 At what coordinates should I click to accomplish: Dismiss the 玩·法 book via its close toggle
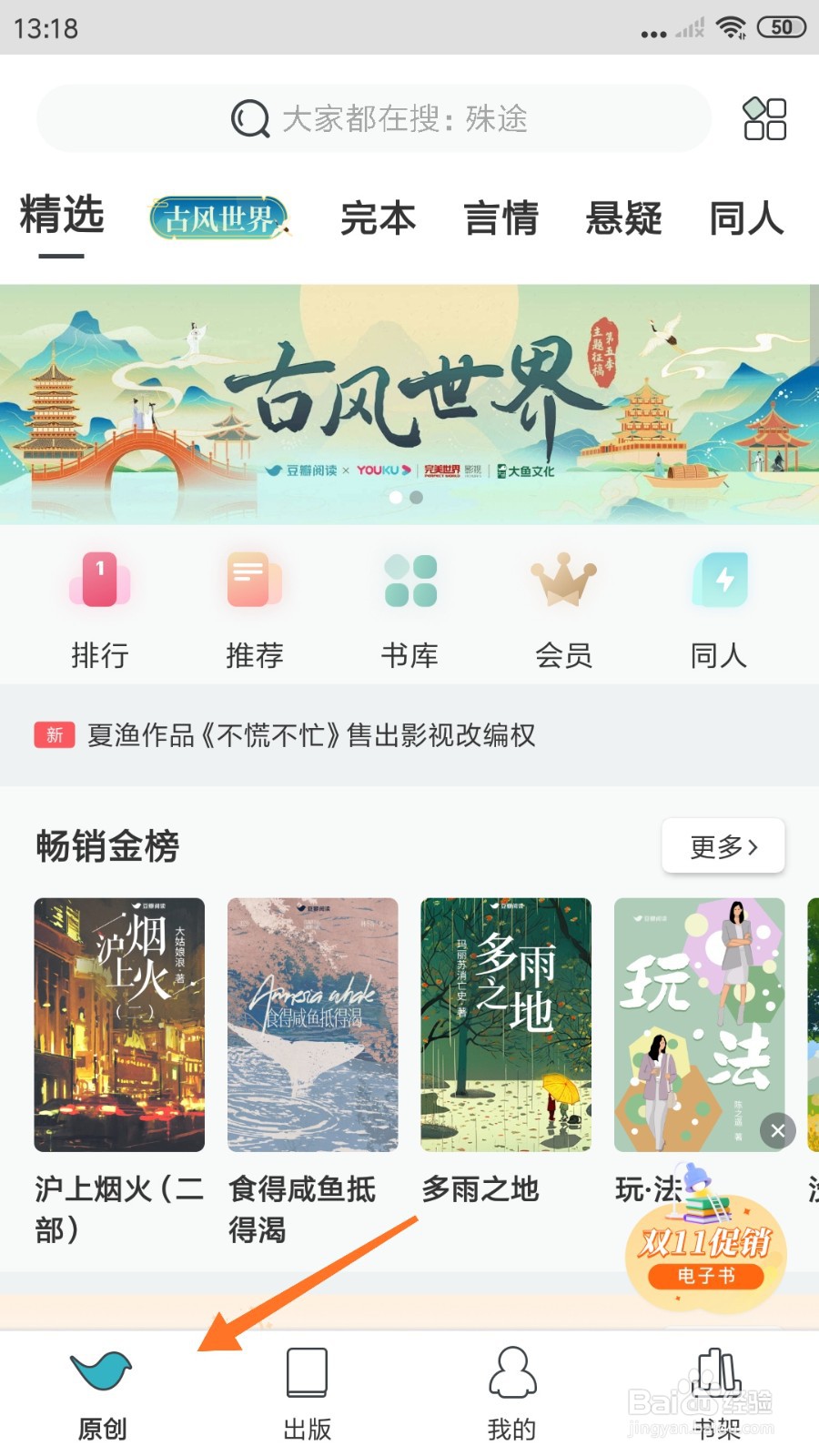[x=778, y=1131]
